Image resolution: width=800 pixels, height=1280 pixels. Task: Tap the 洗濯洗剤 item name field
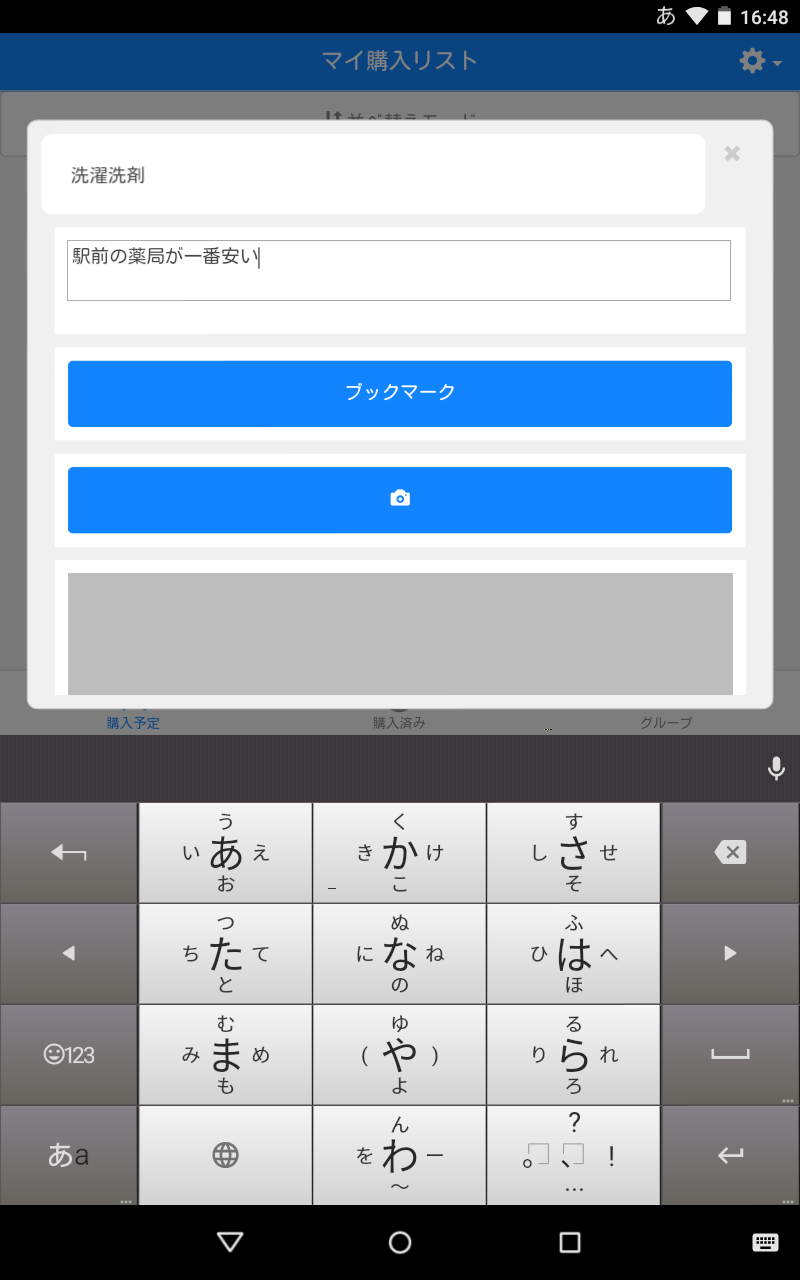372,175
